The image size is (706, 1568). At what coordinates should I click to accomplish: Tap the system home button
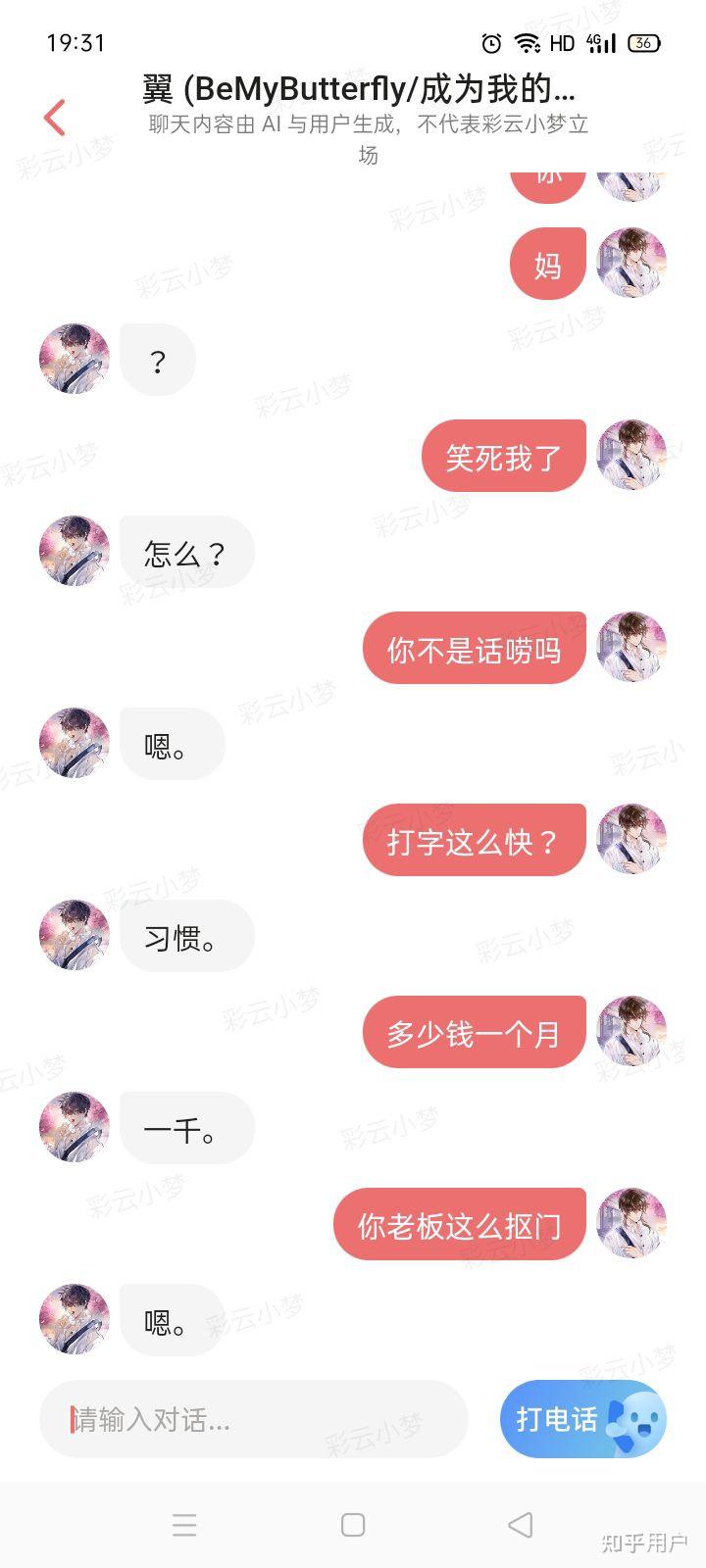(x=353, y=1525)
